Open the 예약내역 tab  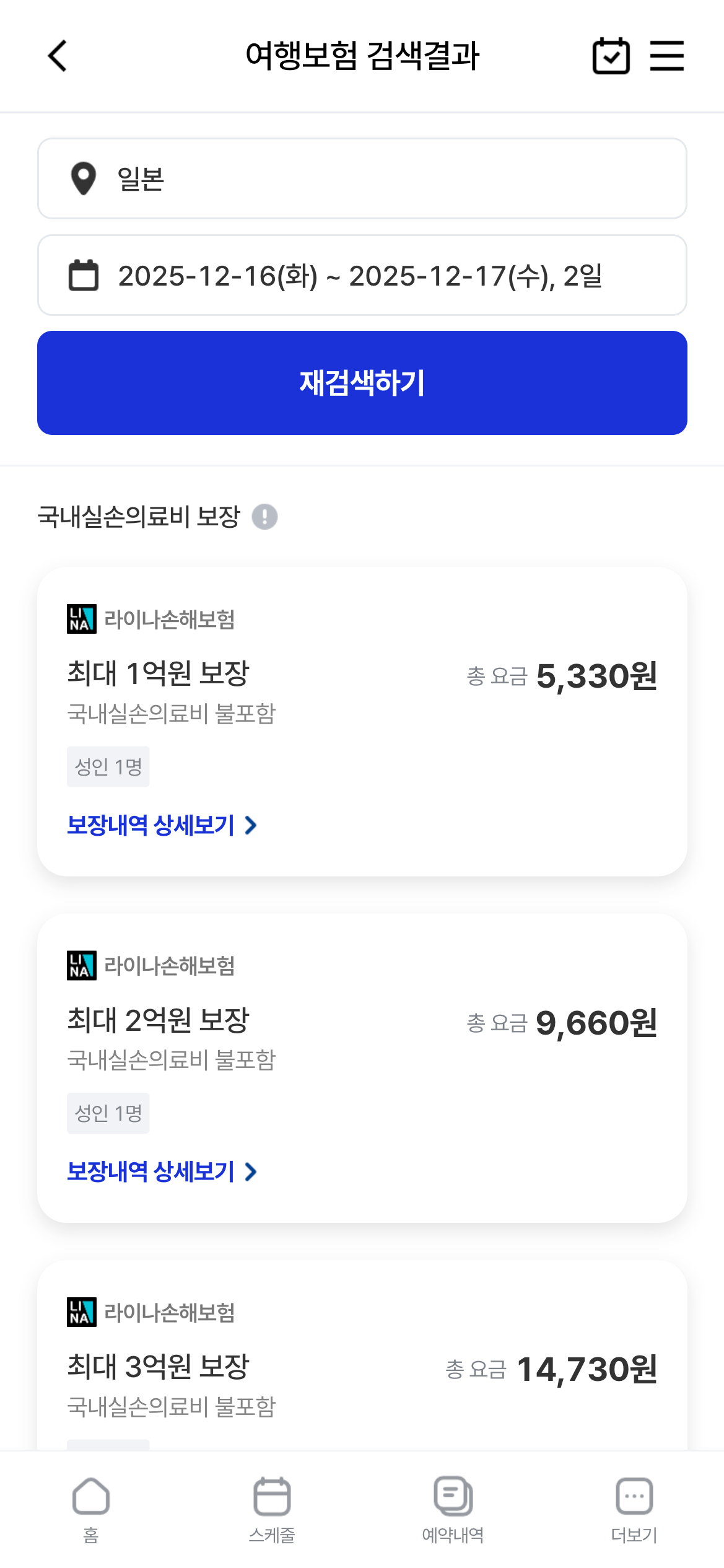click(x=453, y=1509)
